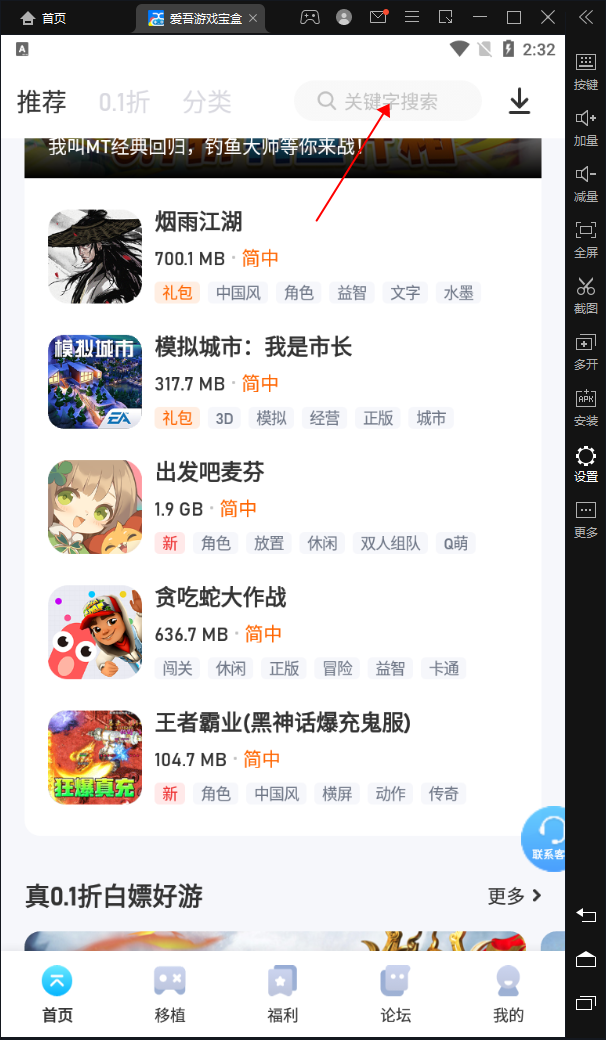The image size is (606, 1040).
Task: Tap 更多 next to 真0.1折白嫖好游
Action: [x=515, y=896]
